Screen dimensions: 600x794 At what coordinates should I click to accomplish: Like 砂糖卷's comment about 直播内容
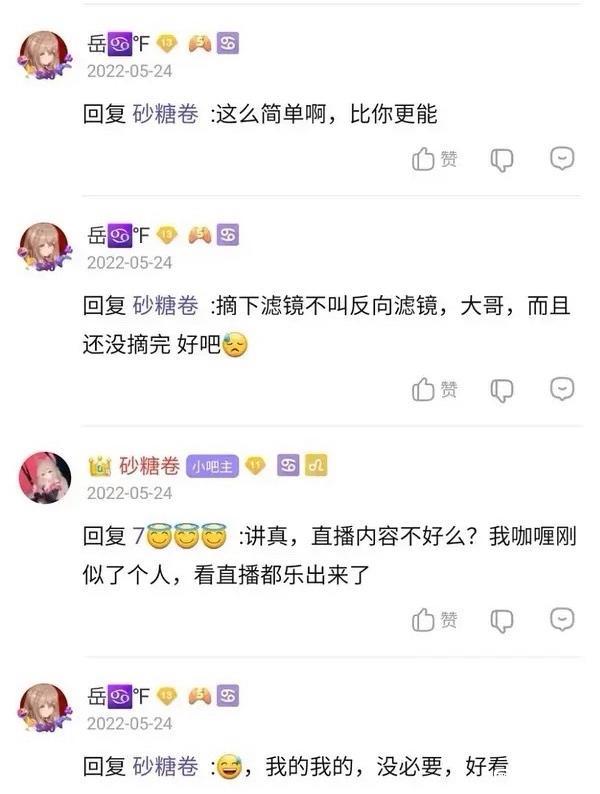click(434, 619)
